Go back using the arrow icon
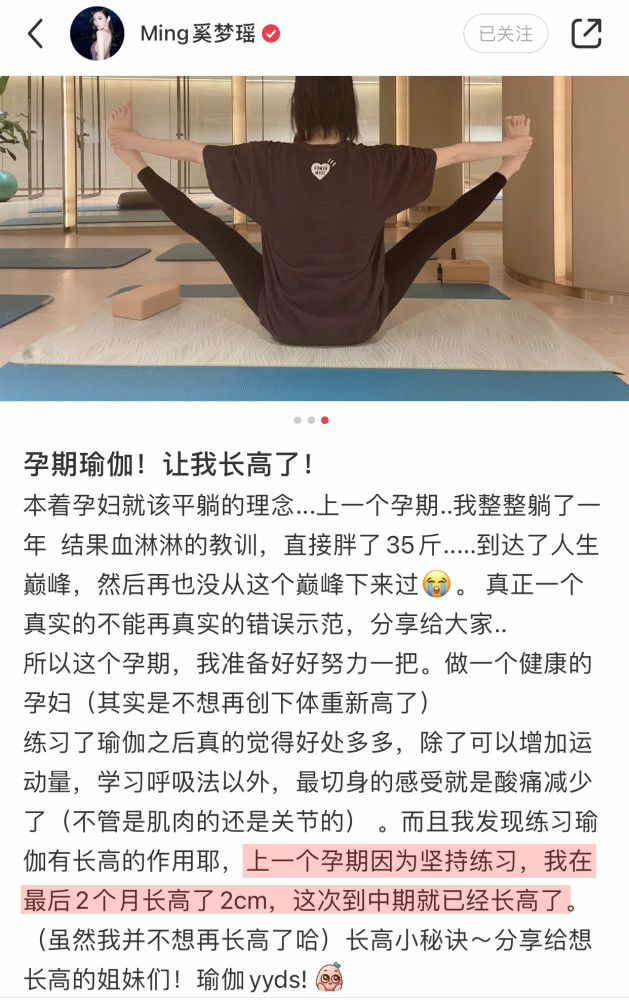Image resolution: width=629 pixels, height=1000 pixels. click(x=36, y=34)
